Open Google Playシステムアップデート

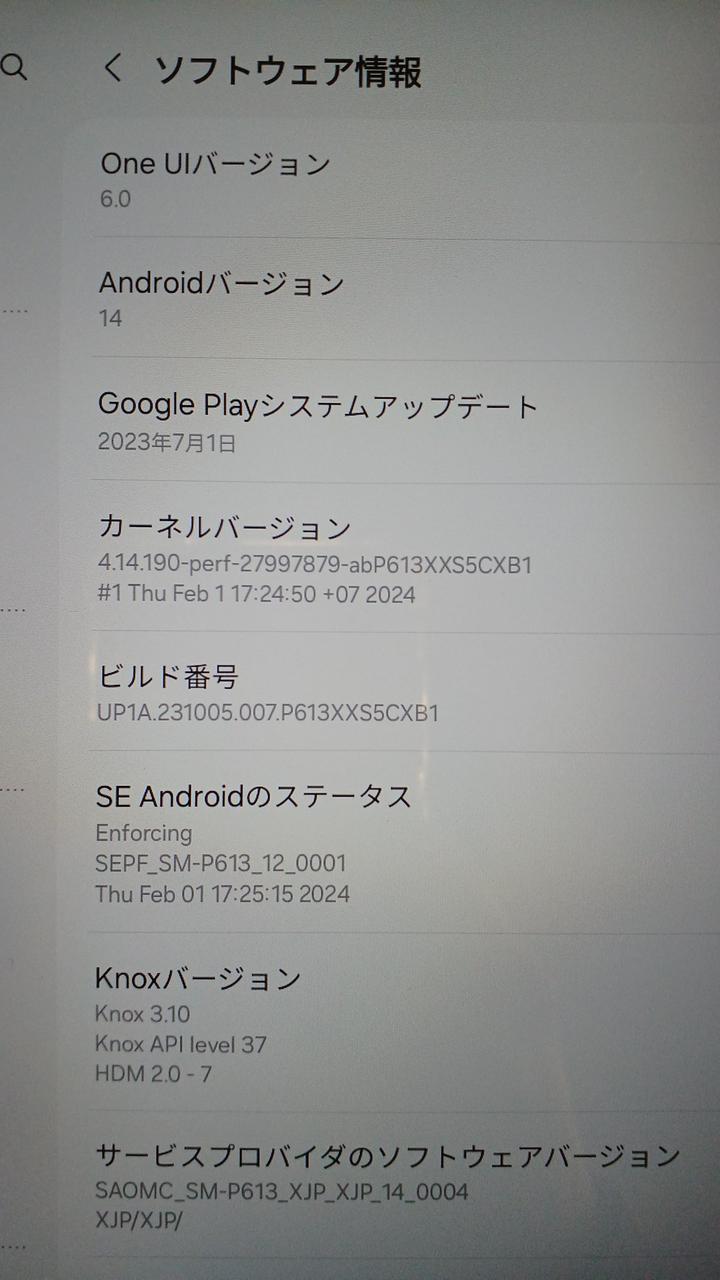click(400, 422)
